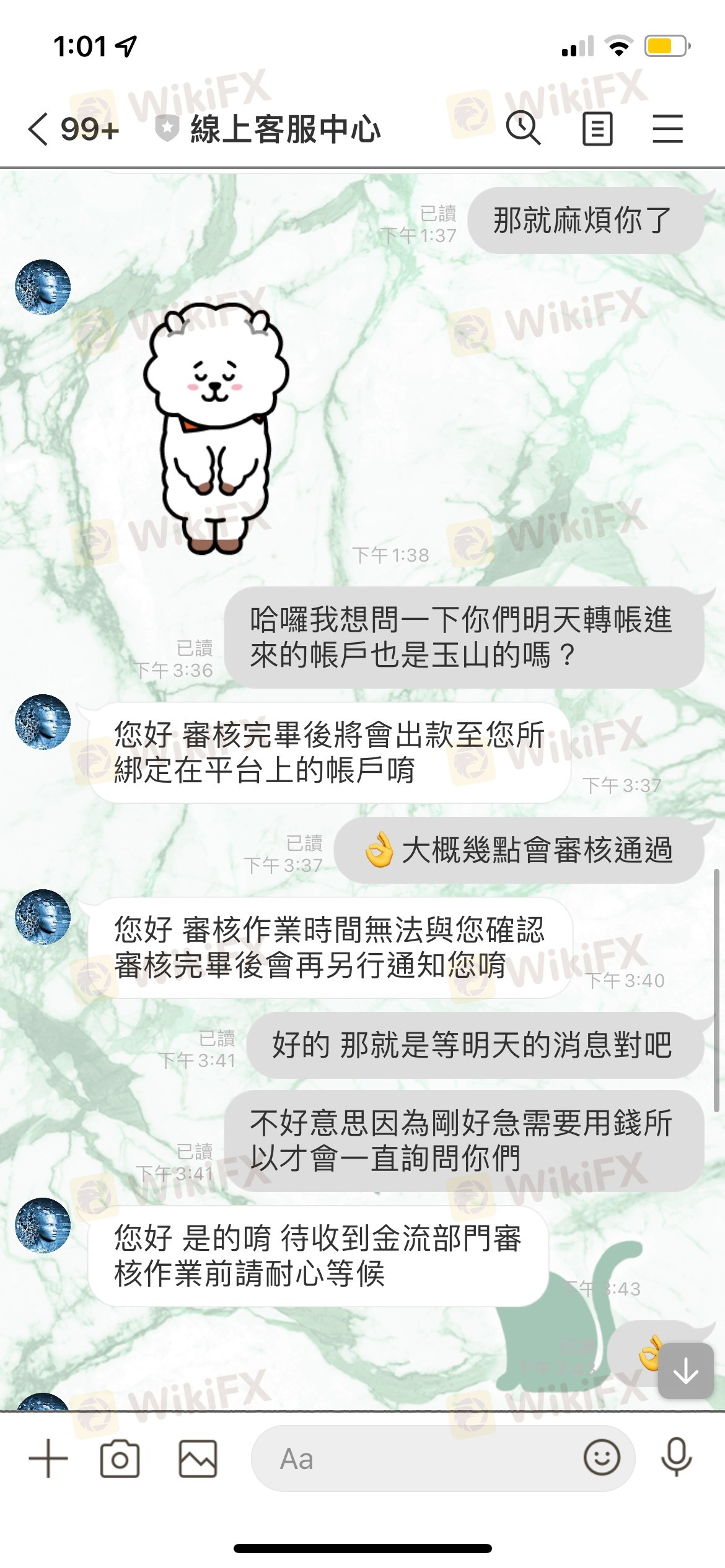Screen dimensions: 725x1568
Task: Open the plus attachment menu
Action: coord(48,1458)
